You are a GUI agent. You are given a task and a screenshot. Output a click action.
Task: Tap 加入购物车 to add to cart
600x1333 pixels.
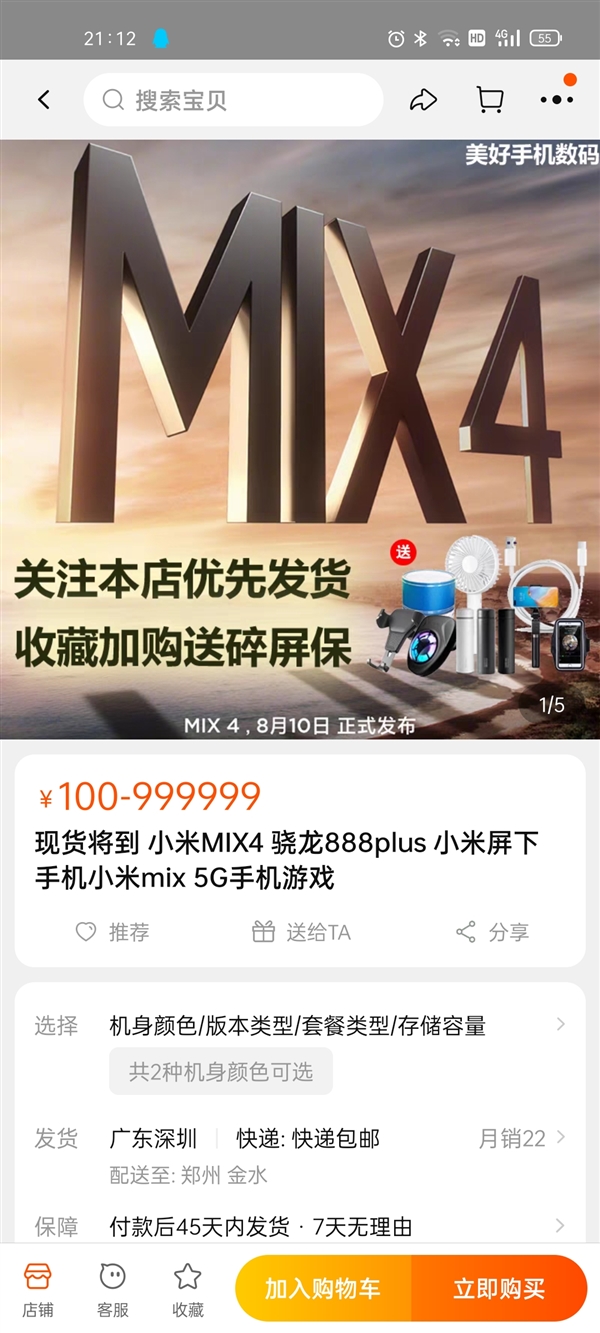click(x=323, y=1288)
